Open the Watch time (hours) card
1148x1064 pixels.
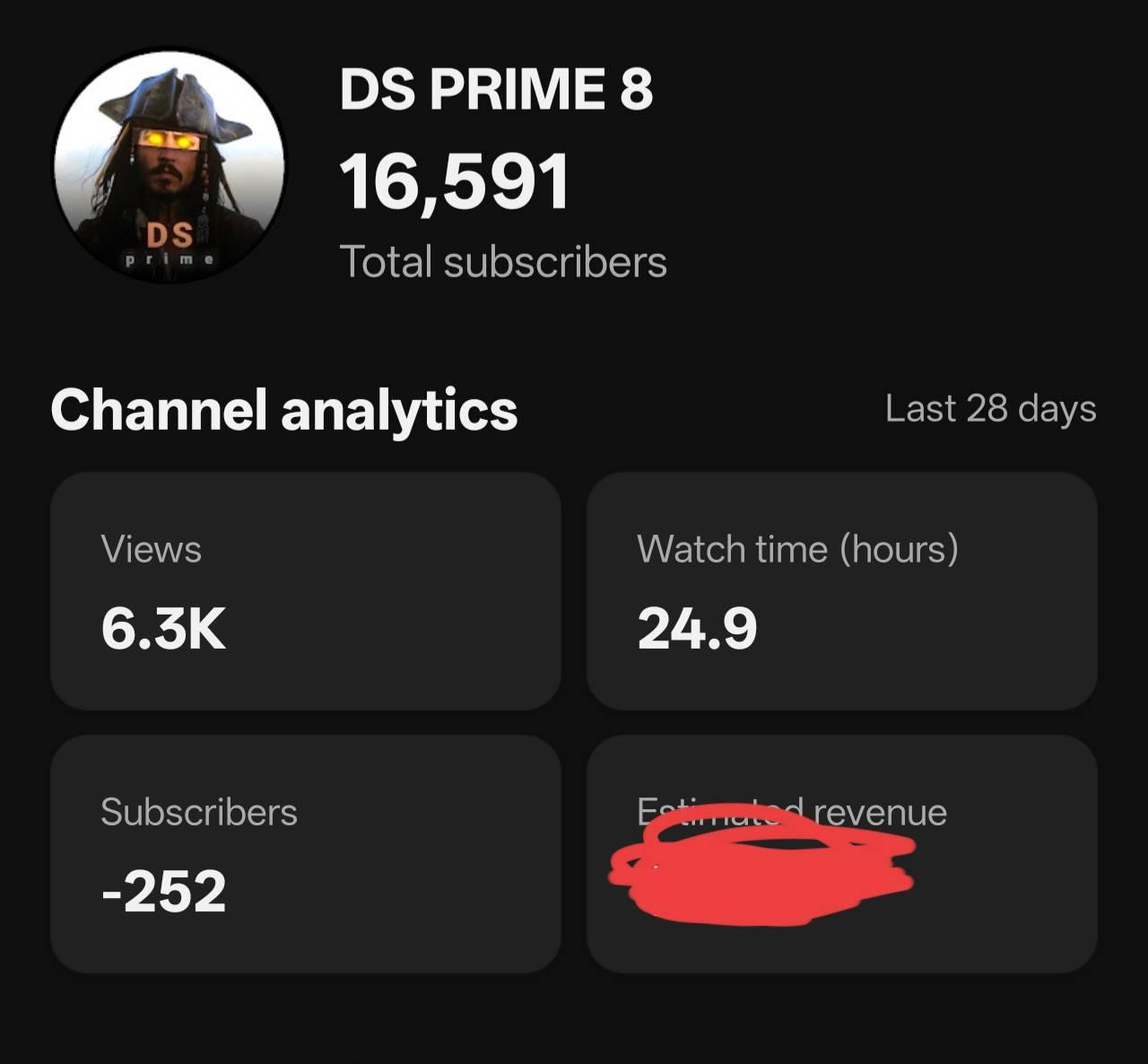[x=841, y=591]
